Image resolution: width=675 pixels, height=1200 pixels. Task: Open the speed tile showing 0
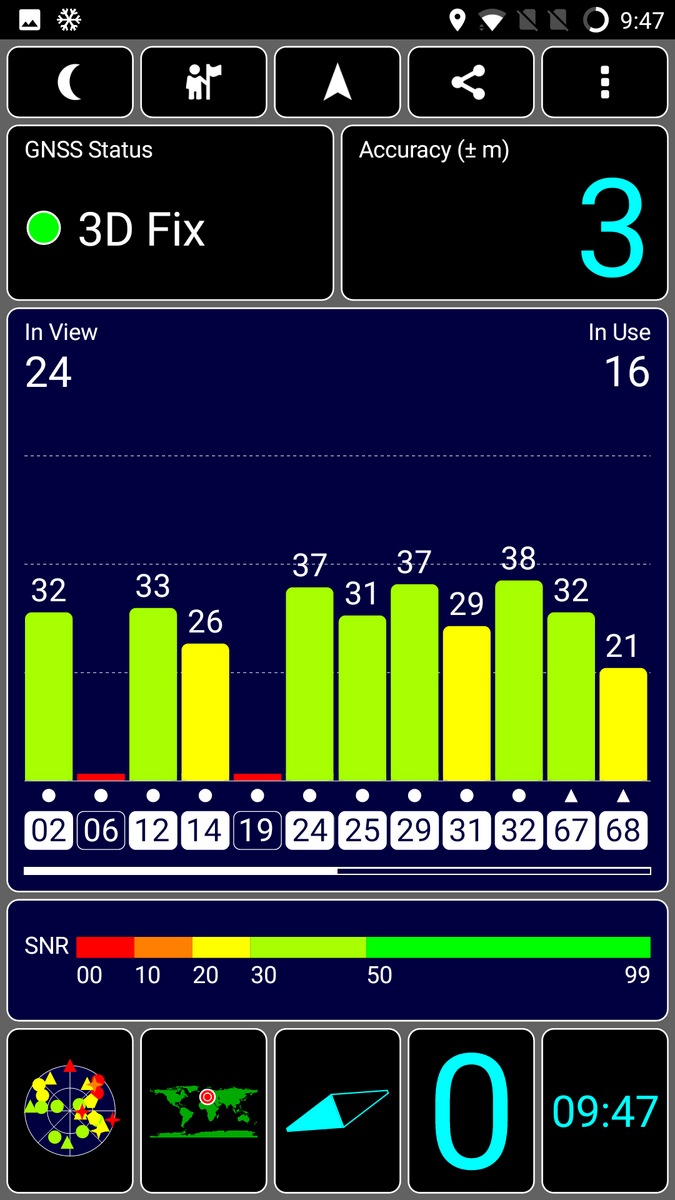471,1110
